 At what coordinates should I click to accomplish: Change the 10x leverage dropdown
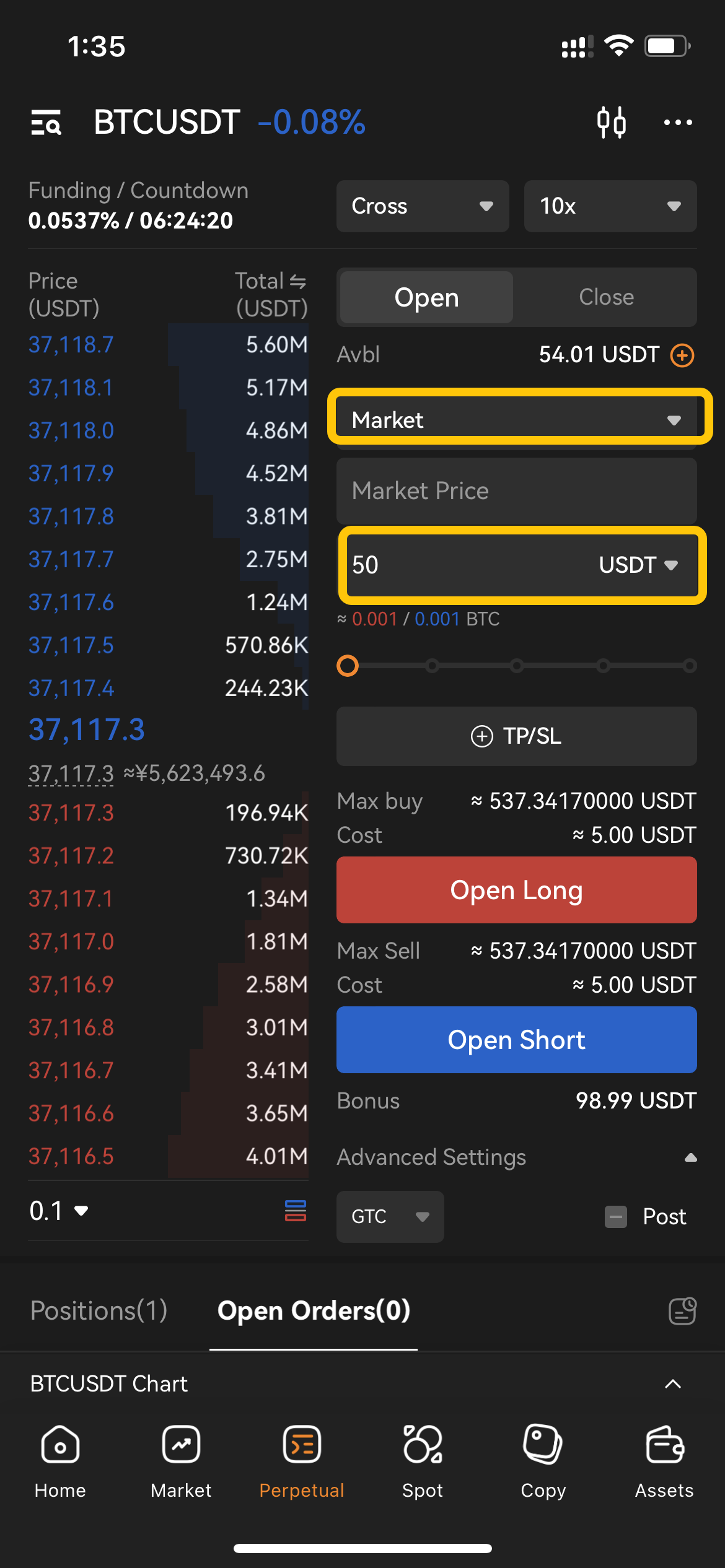[610, 206]
